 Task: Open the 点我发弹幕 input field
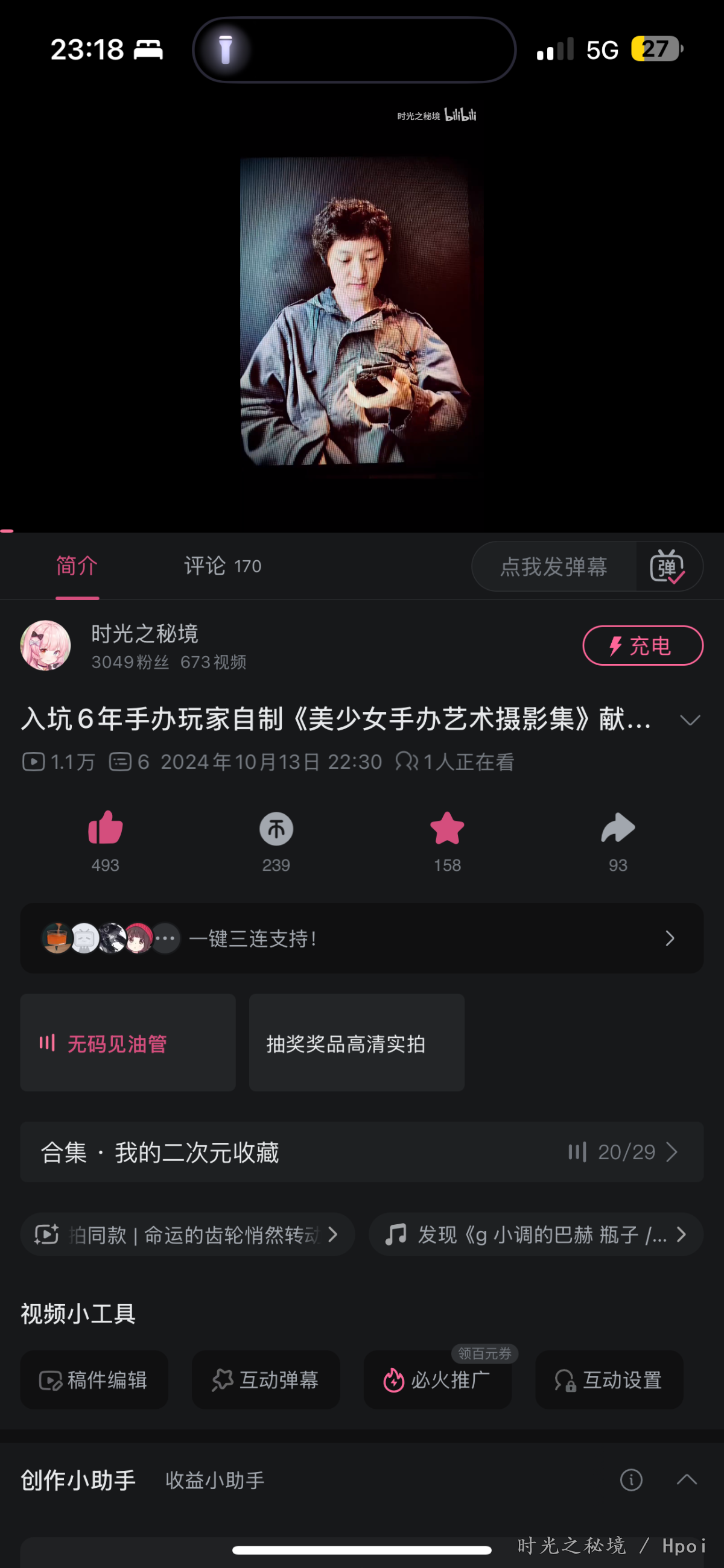pyautogui.click(x=553, y=566)
